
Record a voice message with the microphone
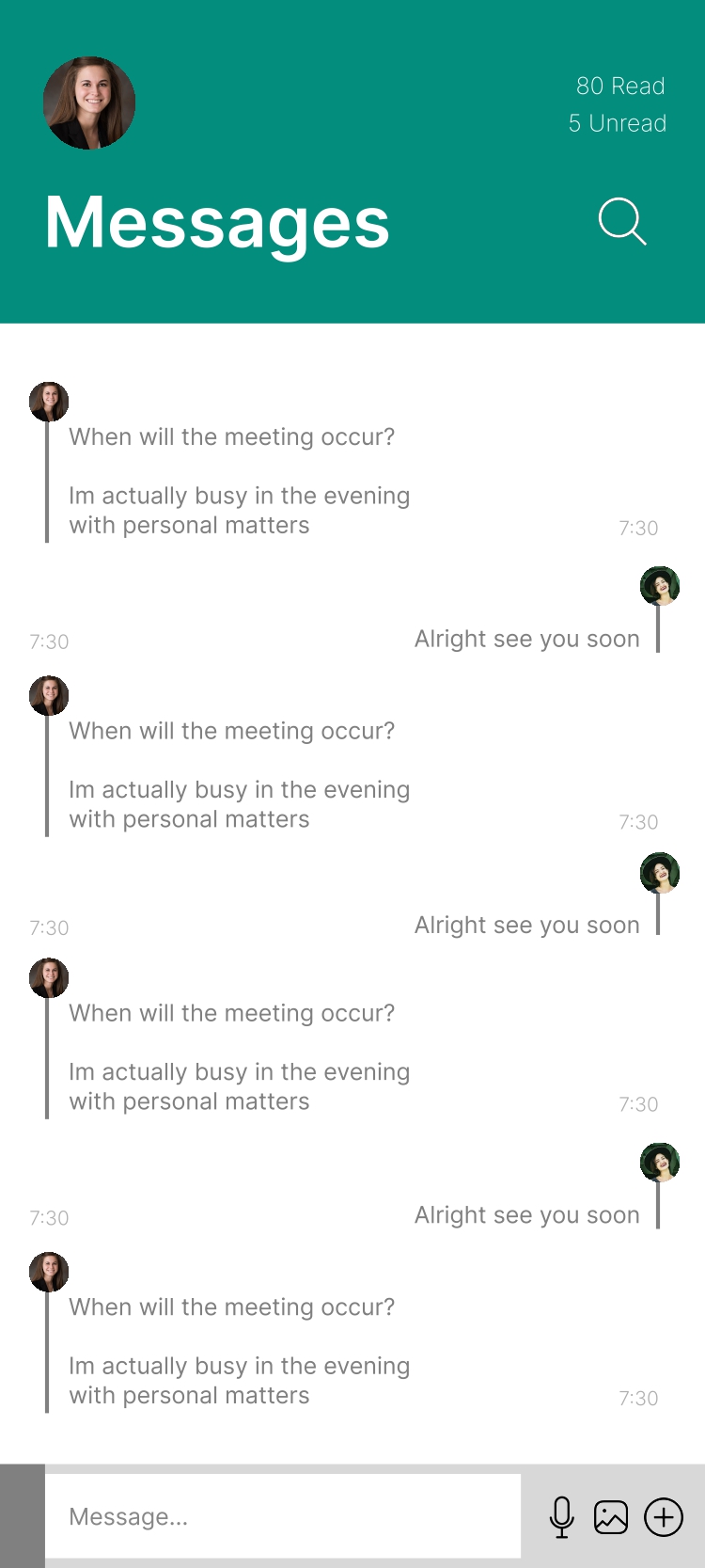pyautogui.click(x=562, y=1516)
